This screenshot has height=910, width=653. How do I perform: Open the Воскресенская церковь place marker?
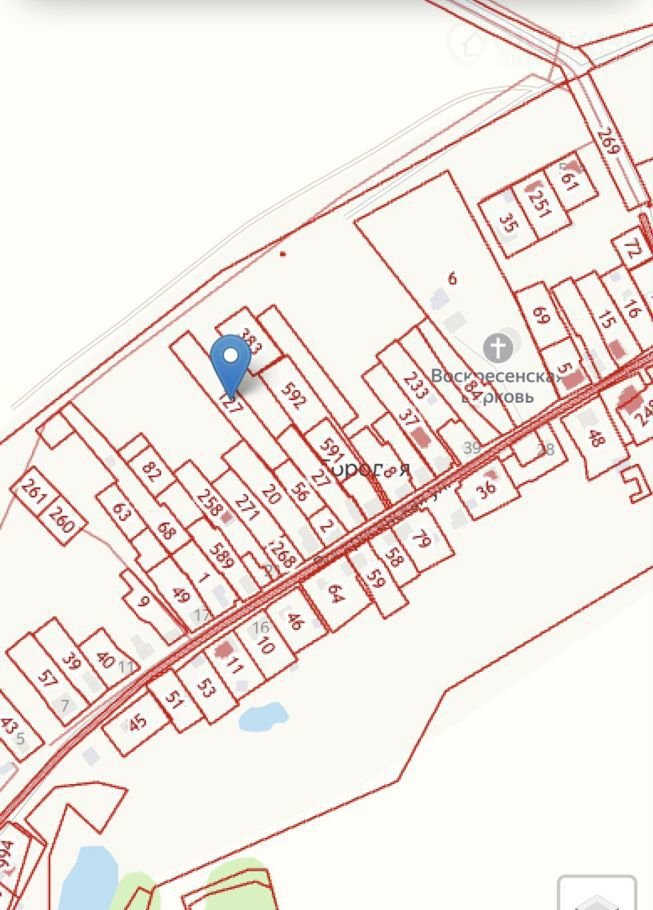[x=497, y=348]
